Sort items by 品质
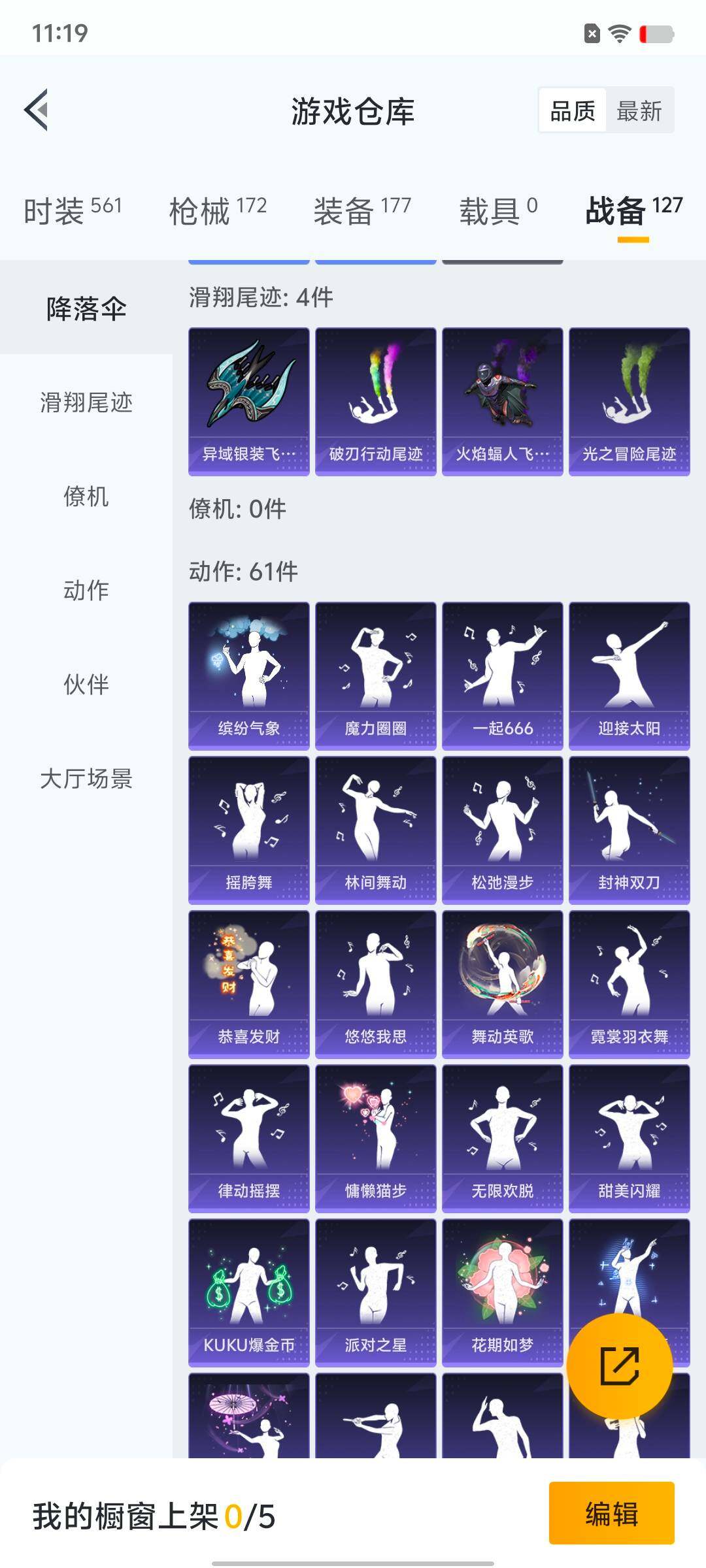Viewport: 706px width, 1568px height. pyautogui.click(x=573, y=110)
